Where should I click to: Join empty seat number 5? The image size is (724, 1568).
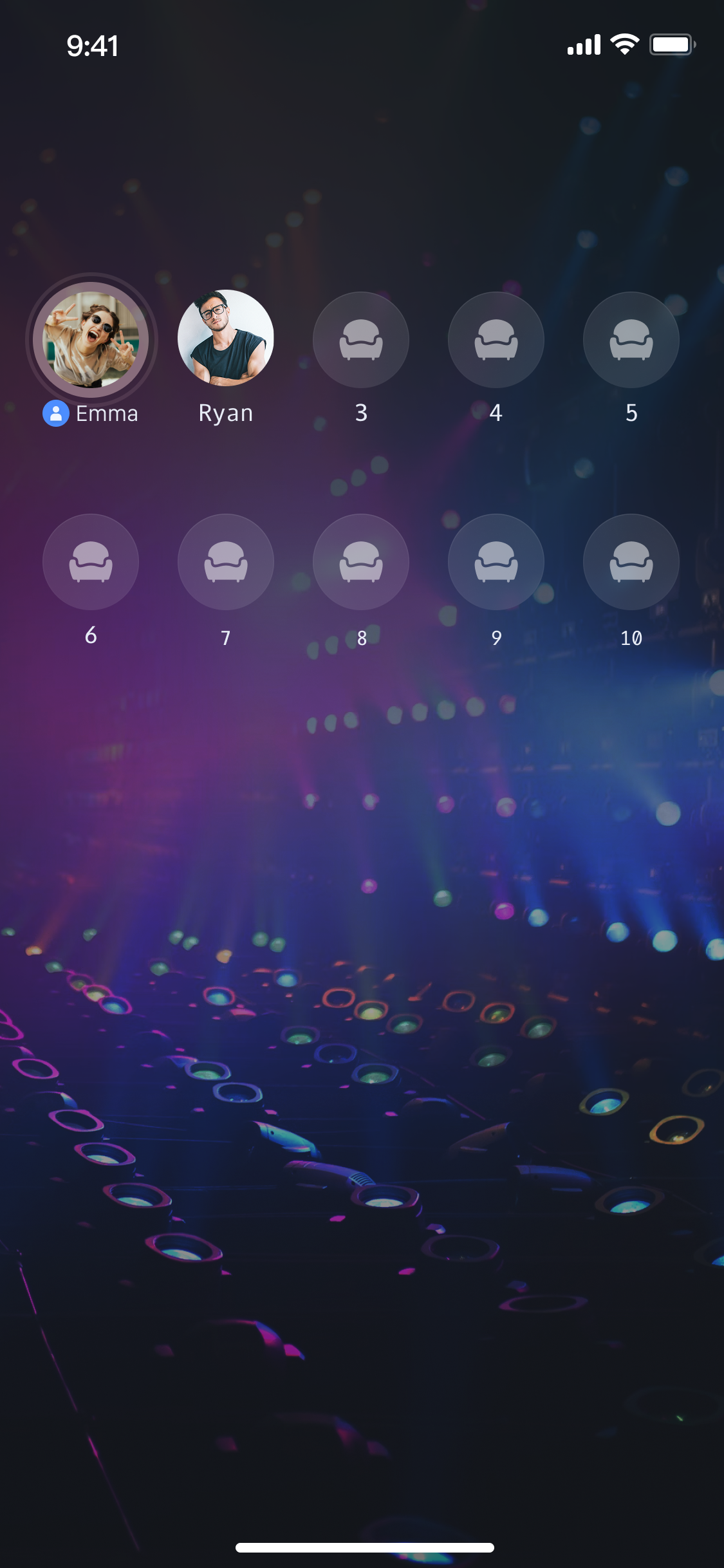pyautogui.click(x=631, y=340)
